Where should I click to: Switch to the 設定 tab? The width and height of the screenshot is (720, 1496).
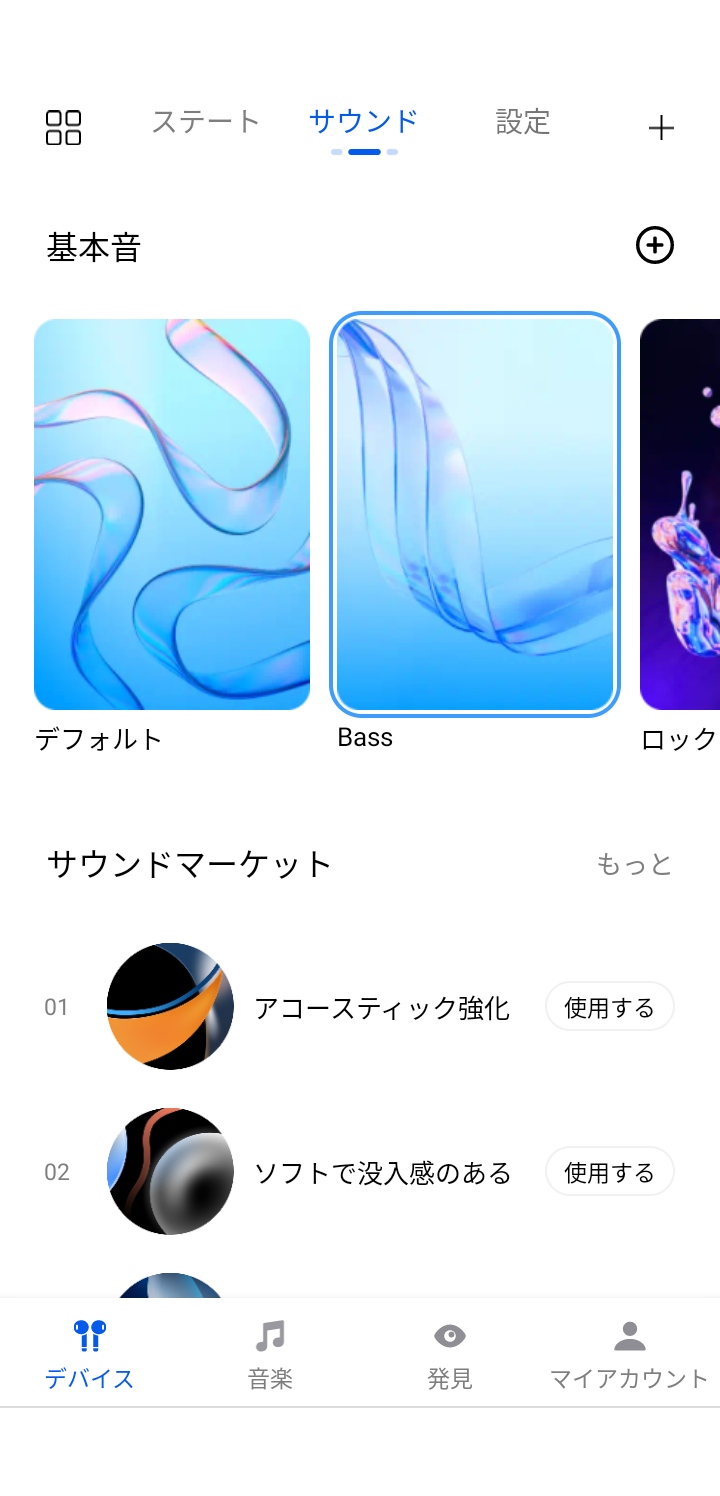(x=523, y=122)
